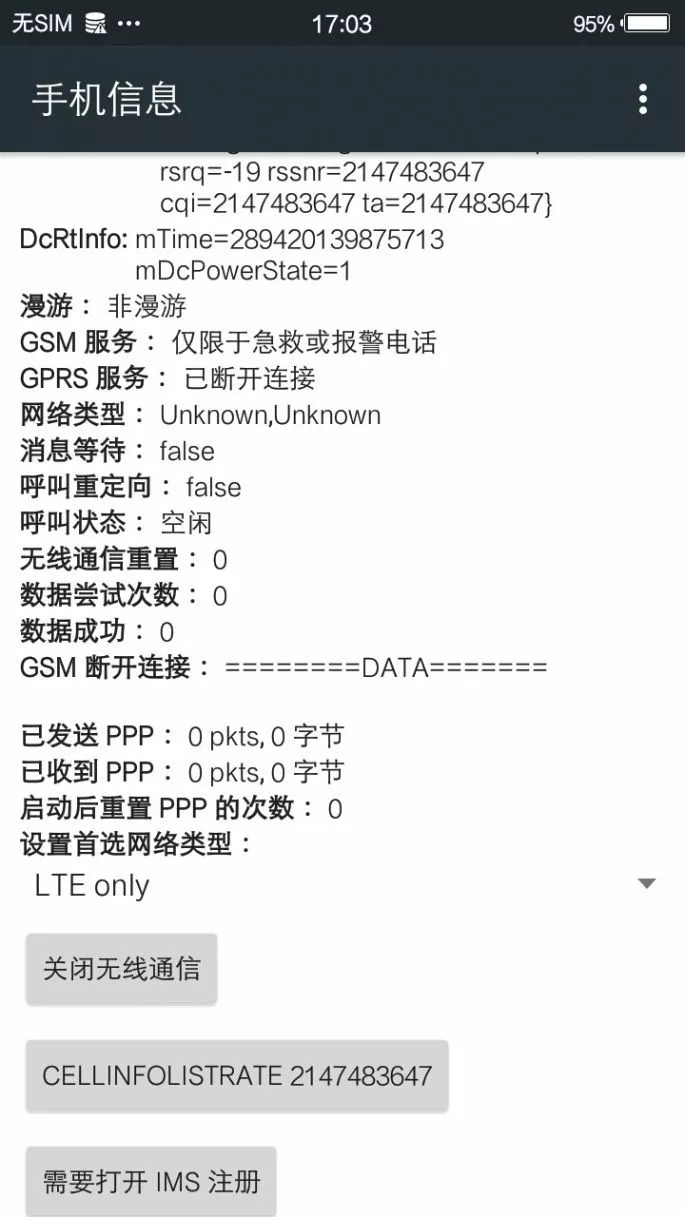The width and height of the screenshot is (685, 1217).
Task: Open the overflow menu
Action: (x=643, y=99)
